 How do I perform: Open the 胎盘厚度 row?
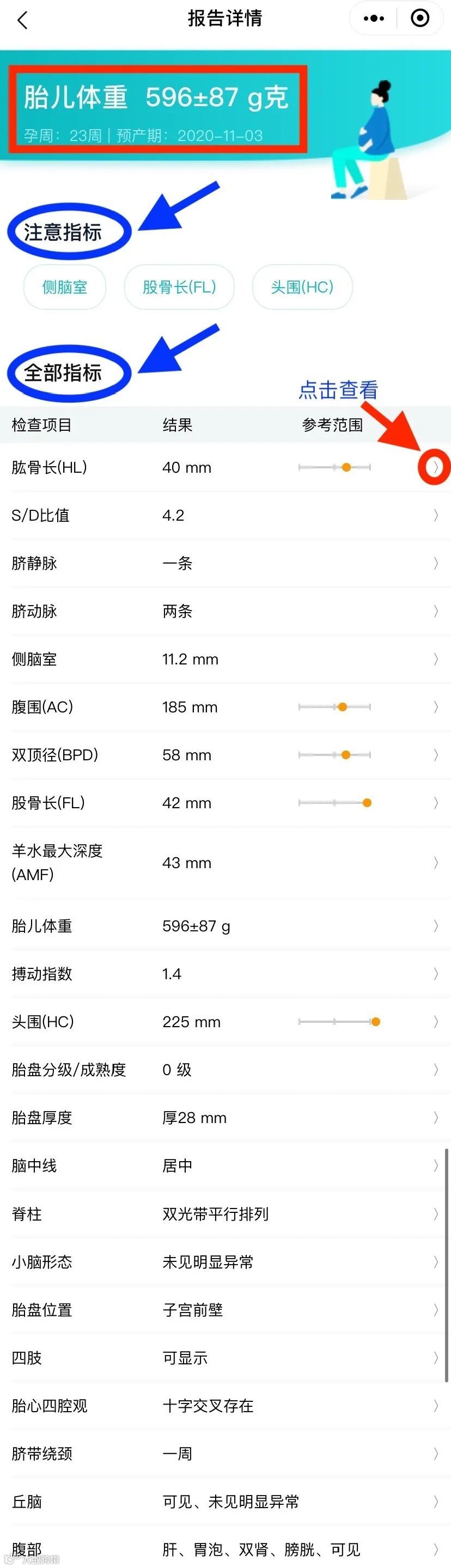coord(225,1118)
